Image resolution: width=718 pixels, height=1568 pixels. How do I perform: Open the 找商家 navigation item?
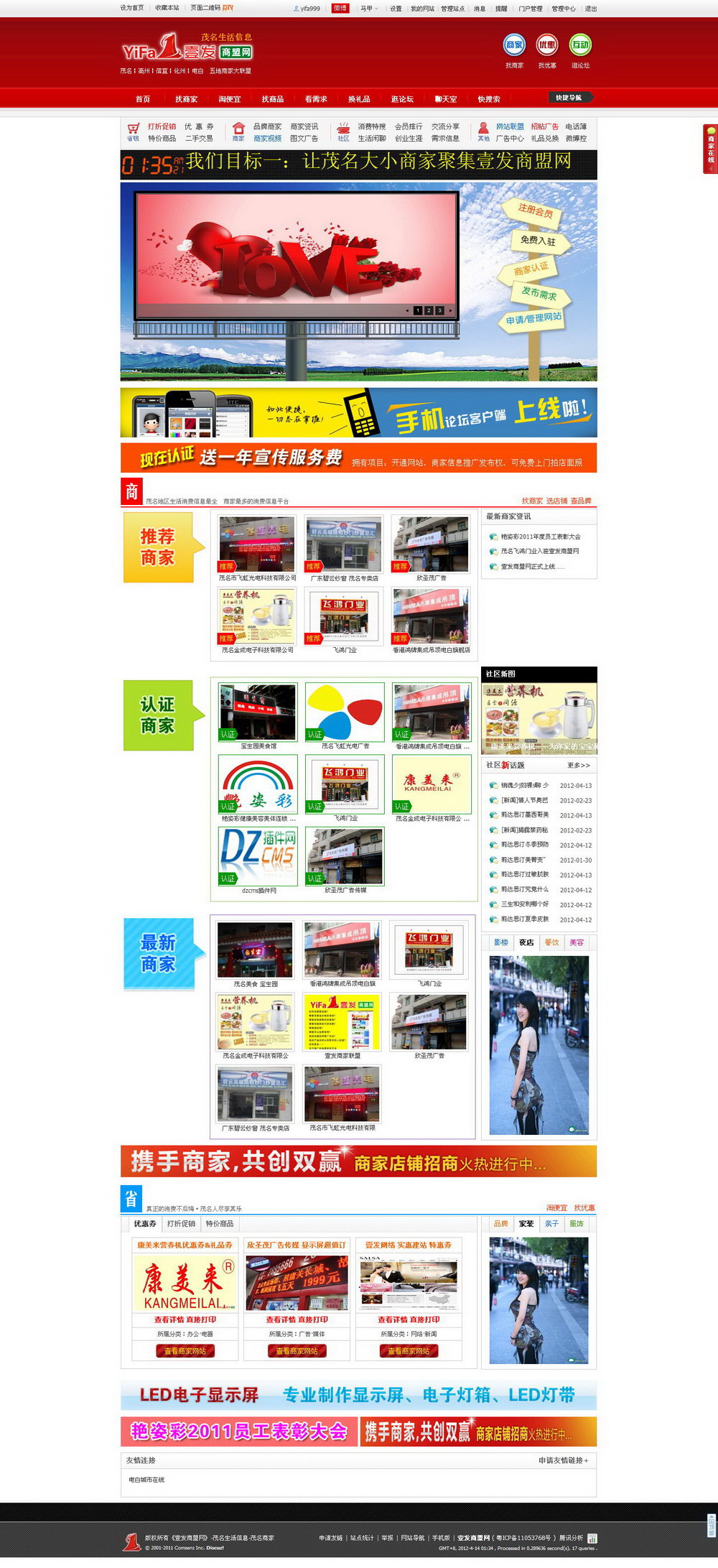pyautogui.click(x=186, y=99)
